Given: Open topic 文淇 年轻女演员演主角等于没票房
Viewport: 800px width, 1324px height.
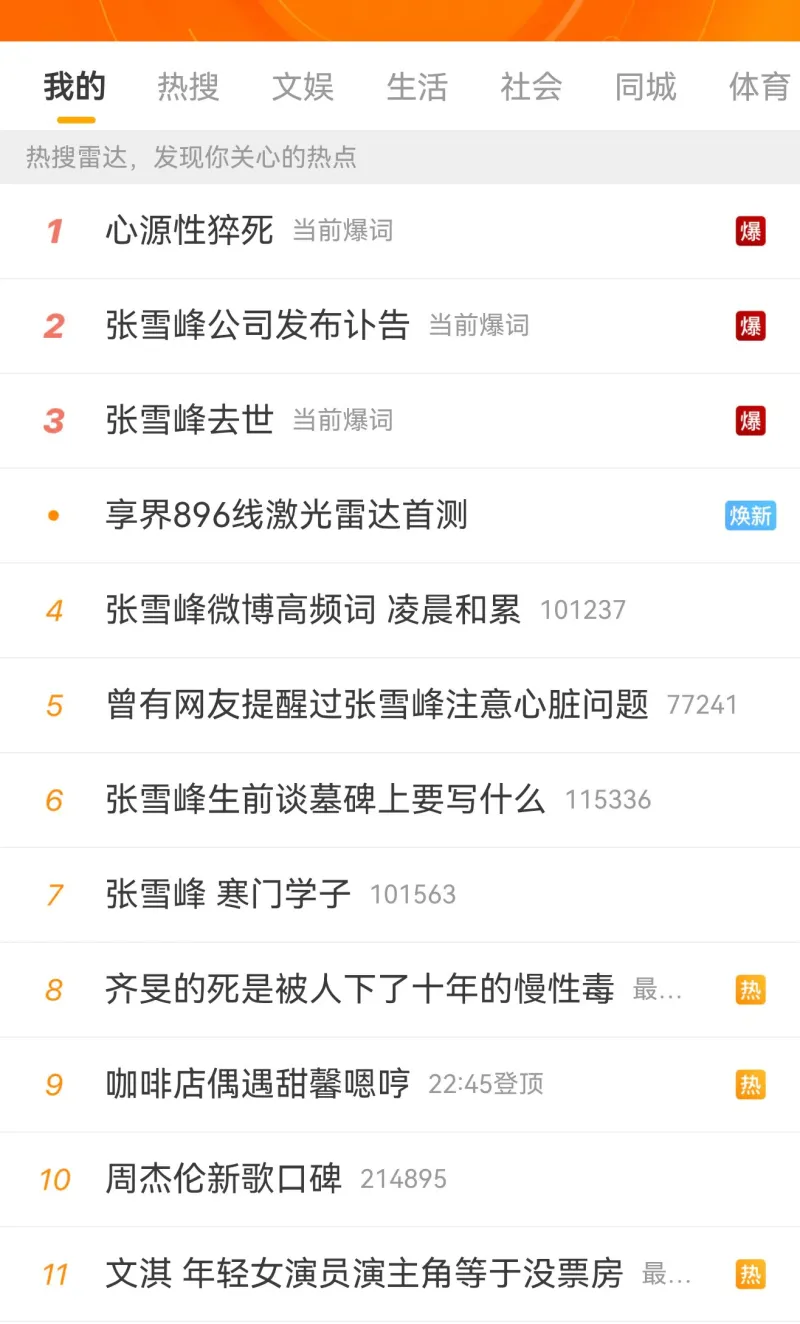Looking at the screenshot, I should click(364, 1274).
